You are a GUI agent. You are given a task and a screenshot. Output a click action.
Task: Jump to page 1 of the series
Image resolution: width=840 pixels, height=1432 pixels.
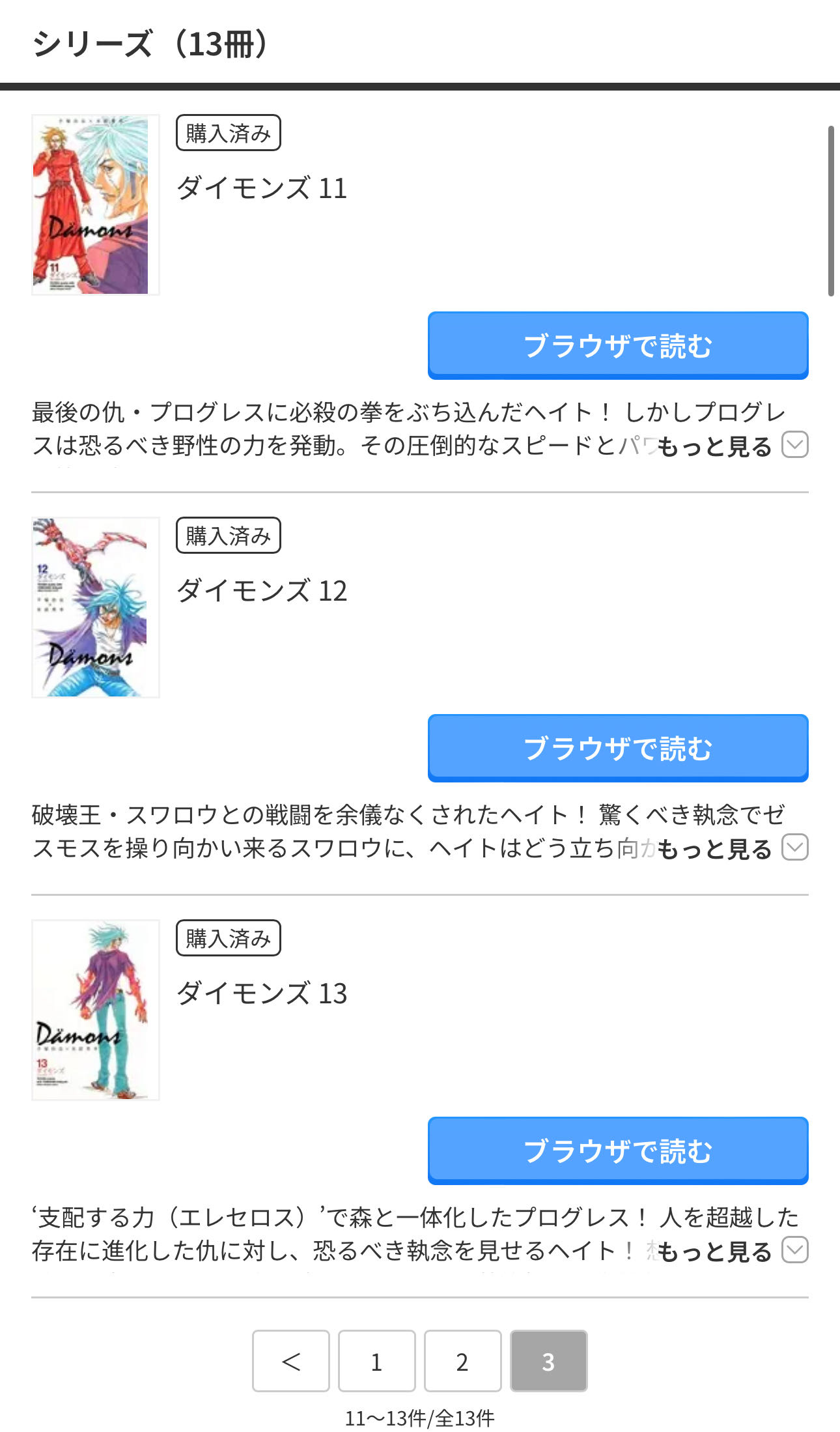point(376,1361)
